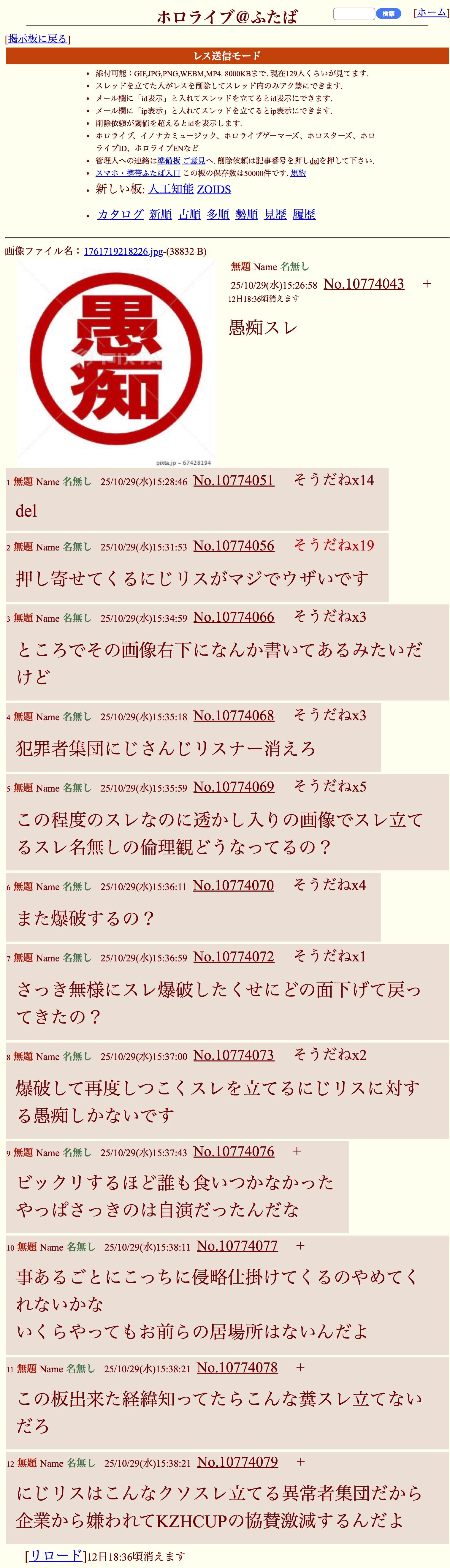Open the スマホ・携帯ふたば入口 link
Image resolution: width=450 pixels, height=1568 pixels.
(138, 173)
